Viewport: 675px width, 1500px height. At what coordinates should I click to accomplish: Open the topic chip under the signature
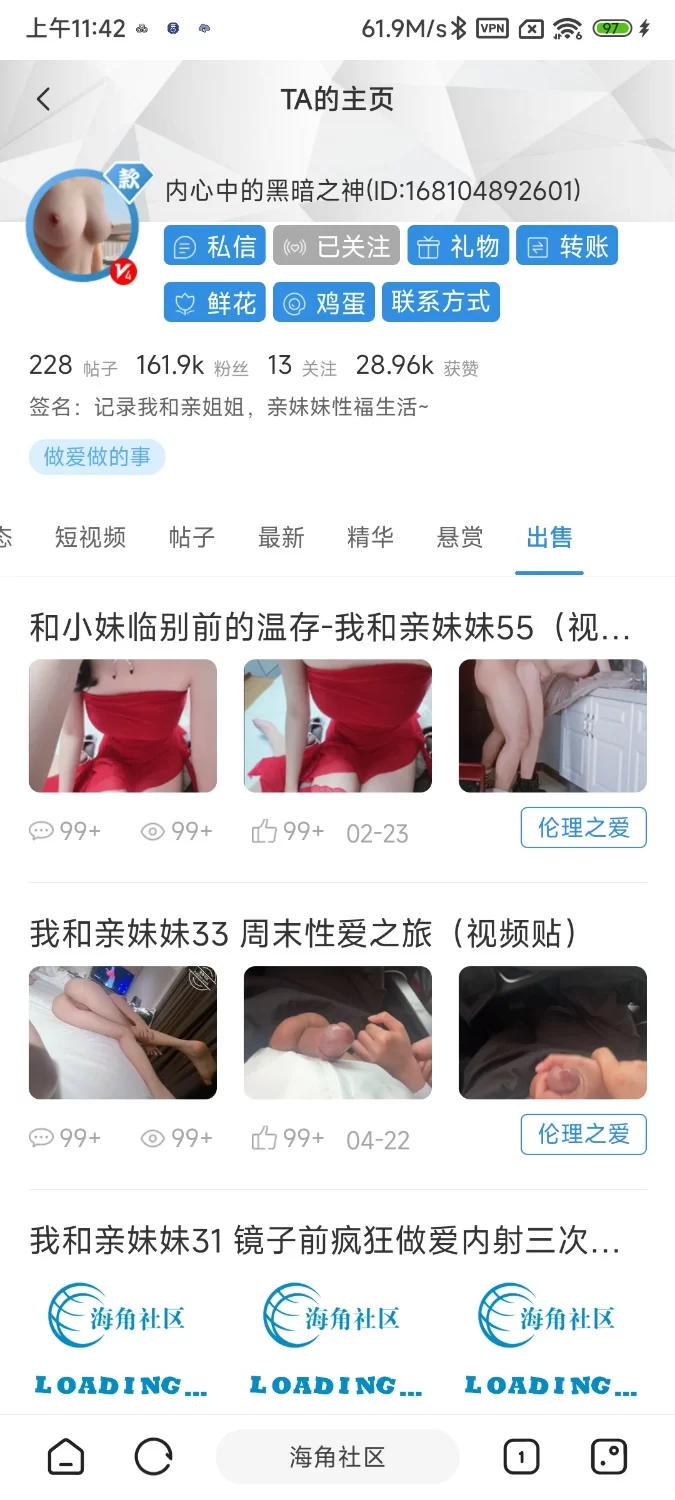pyautogui.click(x=97, y=457)
